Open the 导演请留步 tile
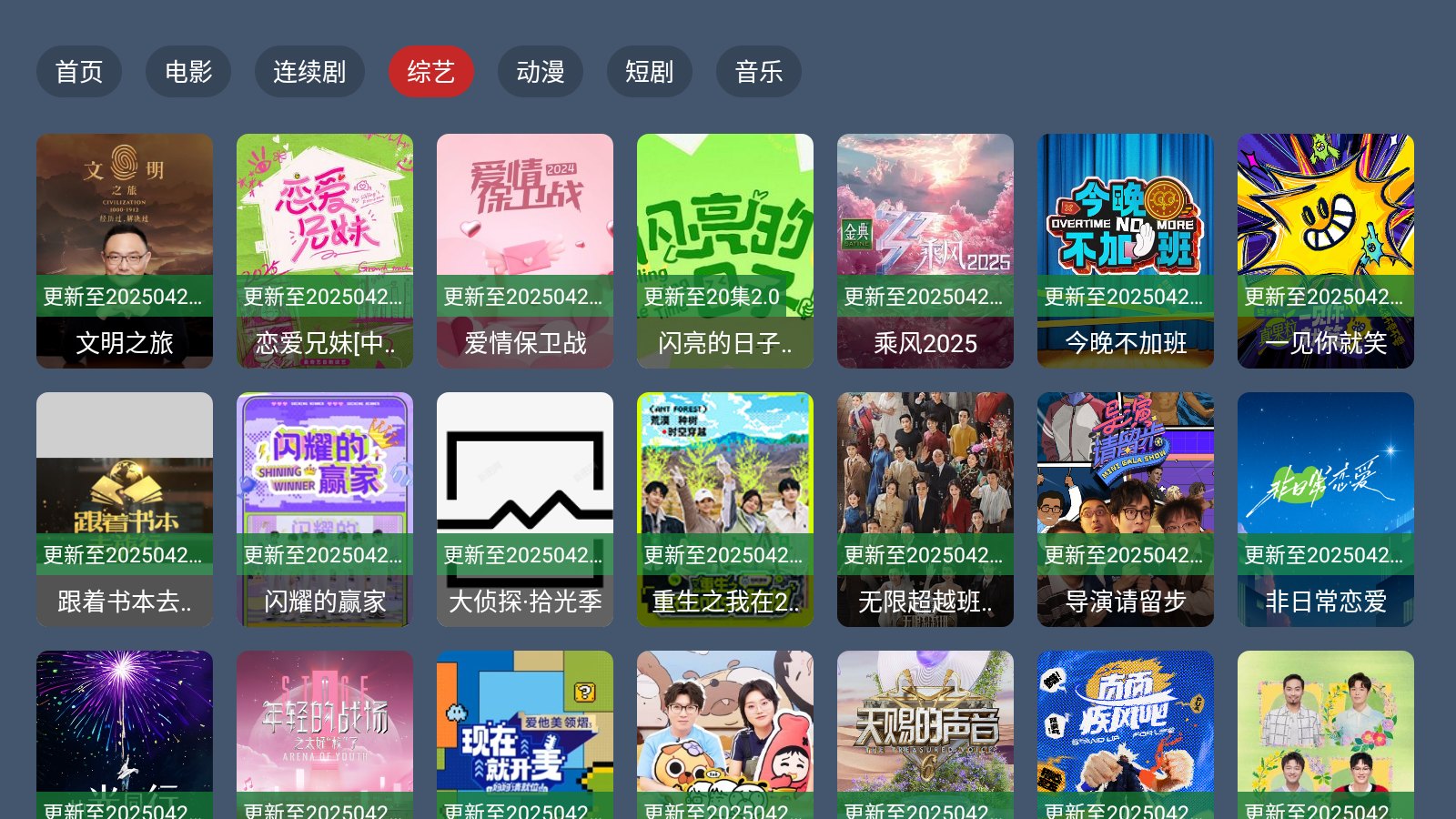The image size is (1456, 819). (1126, 509)
